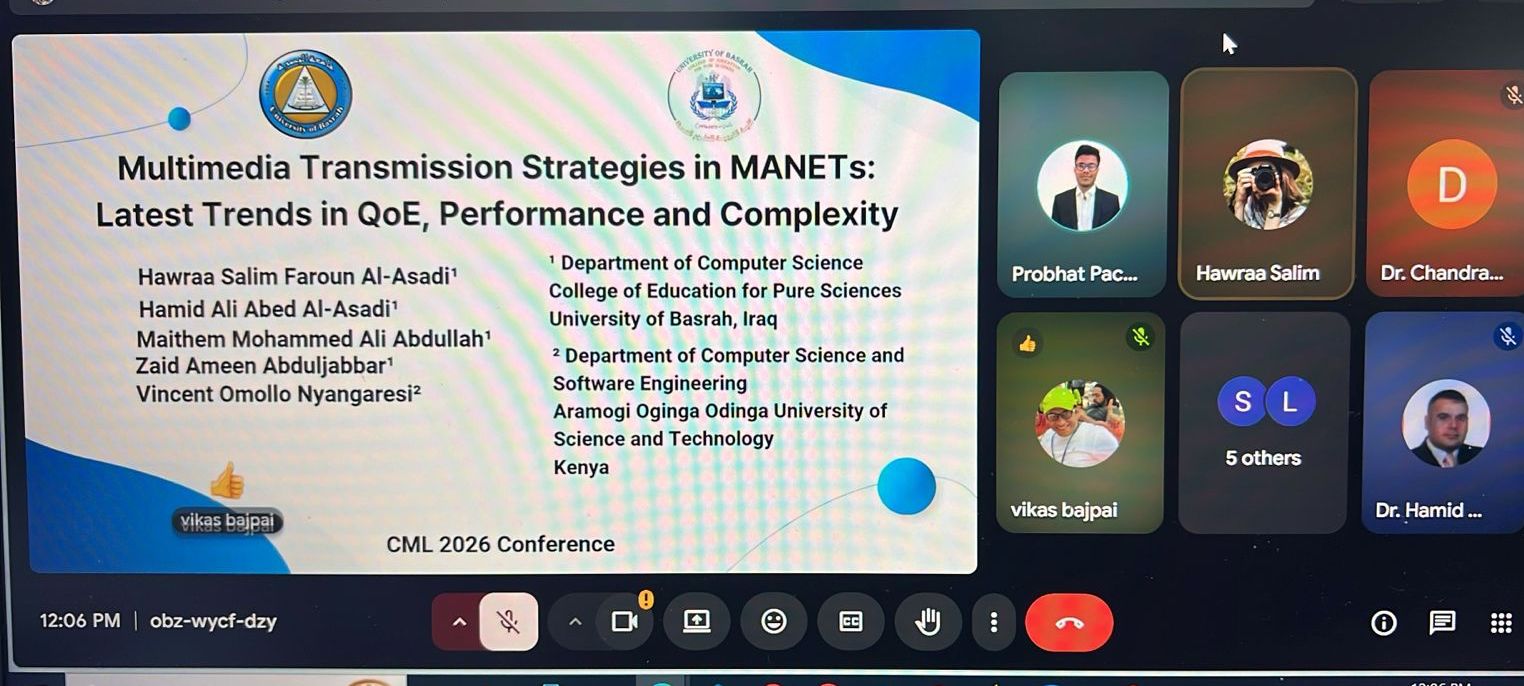Open the in-call chat panel
The width and height of the screenshot is (1524, 686).
tap(1442, 623)
